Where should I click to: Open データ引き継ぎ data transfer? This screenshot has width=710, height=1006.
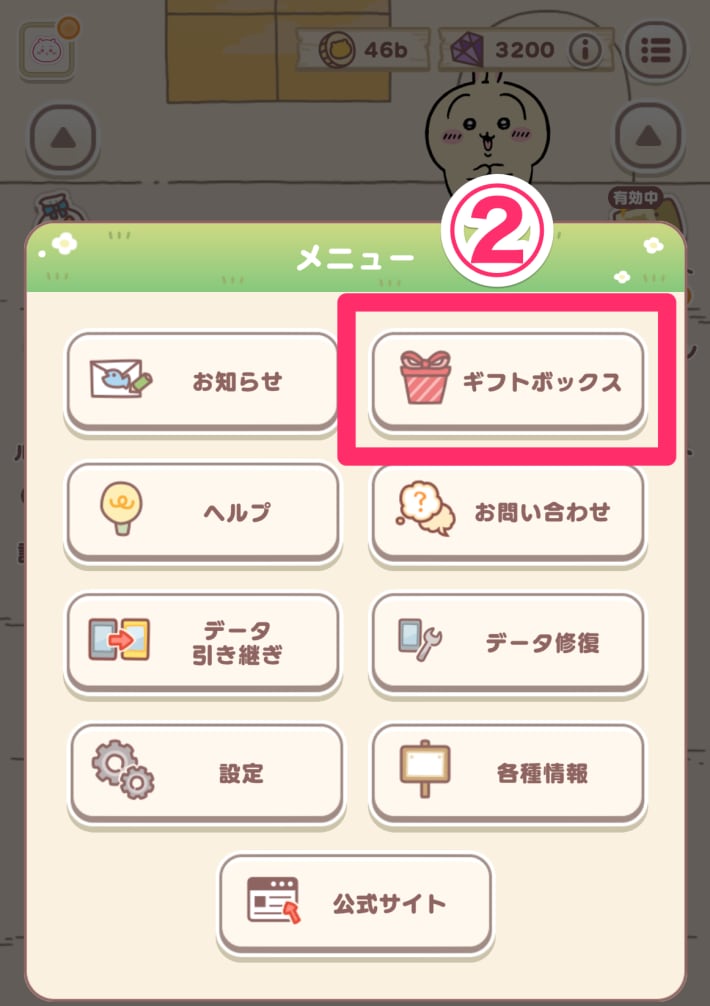203,642
